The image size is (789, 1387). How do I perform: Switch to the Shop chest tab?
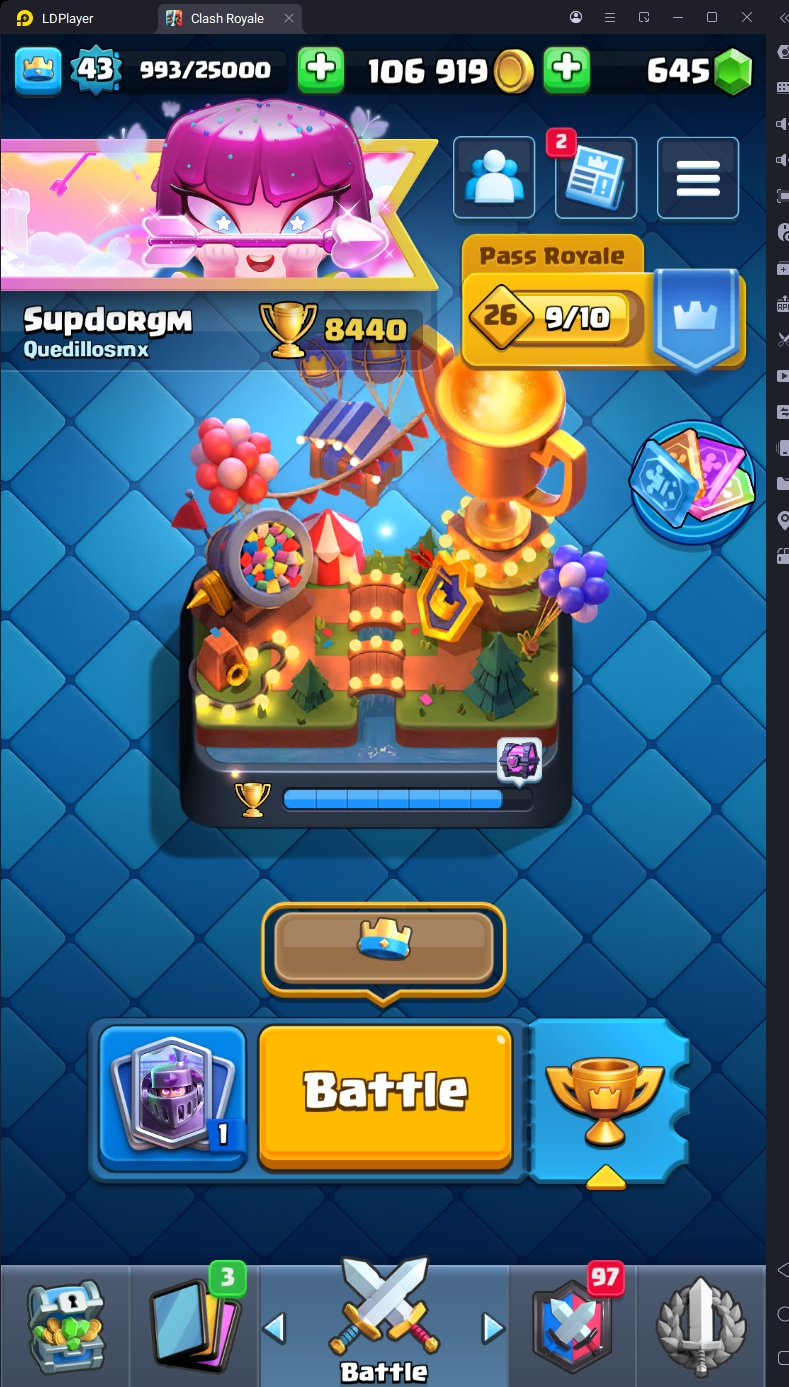(65, 1325)
